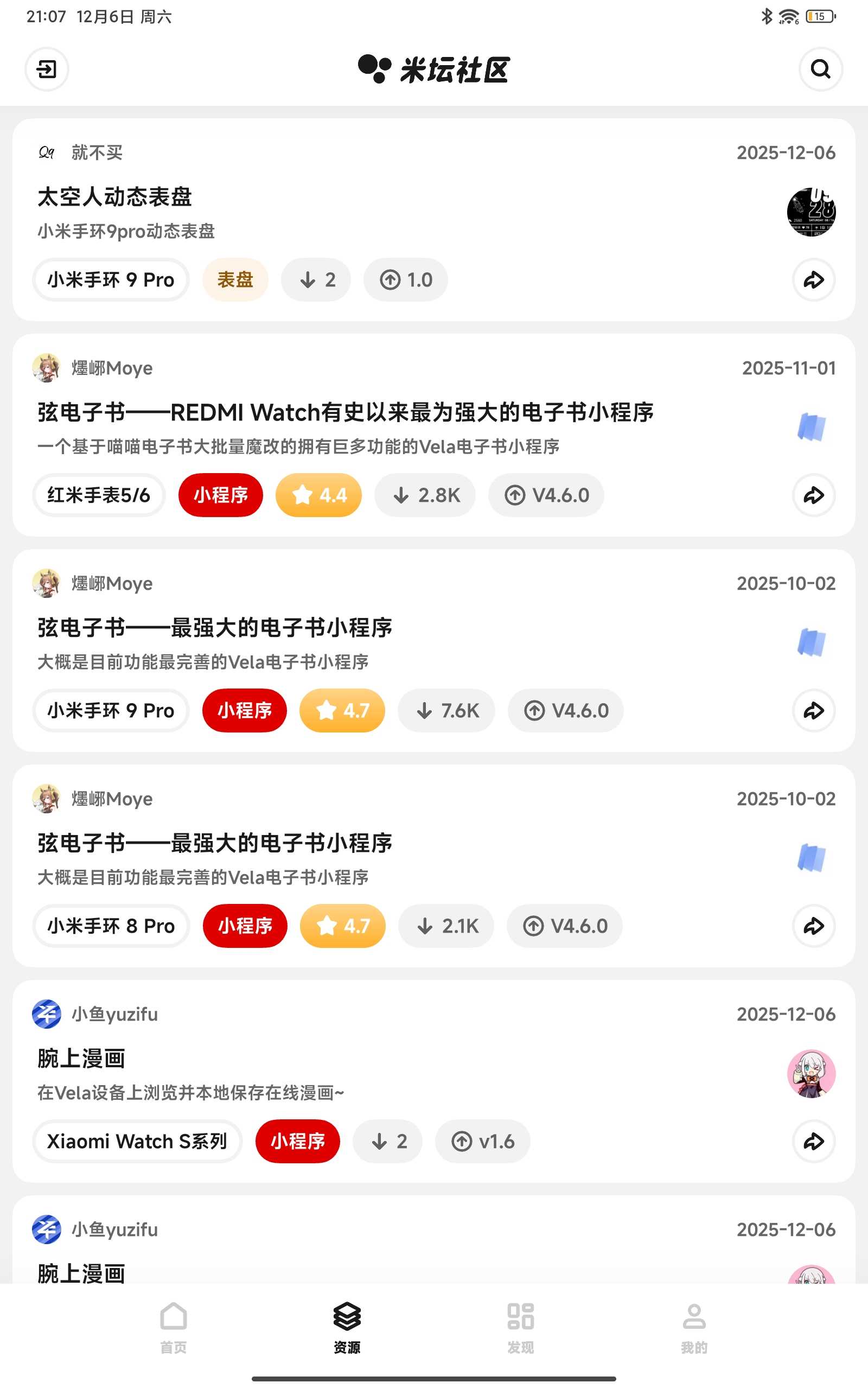Select the 资源 tab
This screenshot has height=1389, width=868.
coord(347,1327)
